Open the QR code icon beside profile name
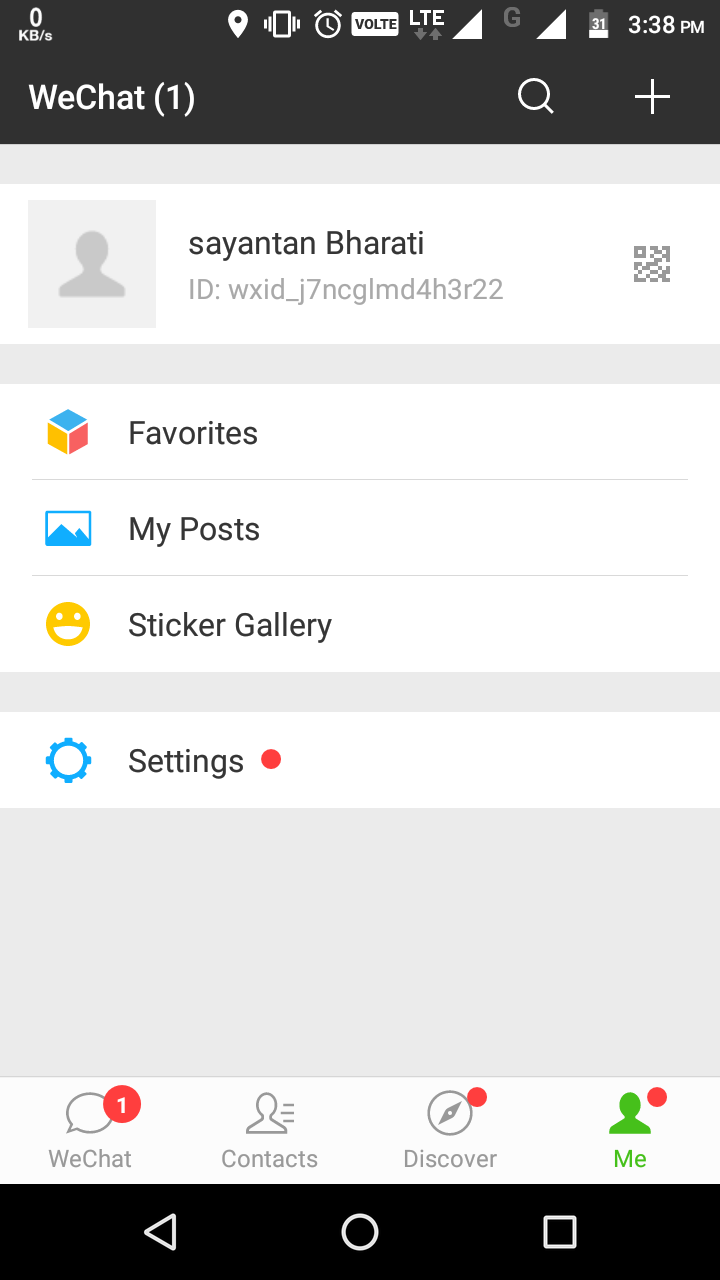This screenshot has height=1280, width=720. click(x=651, y=263)
